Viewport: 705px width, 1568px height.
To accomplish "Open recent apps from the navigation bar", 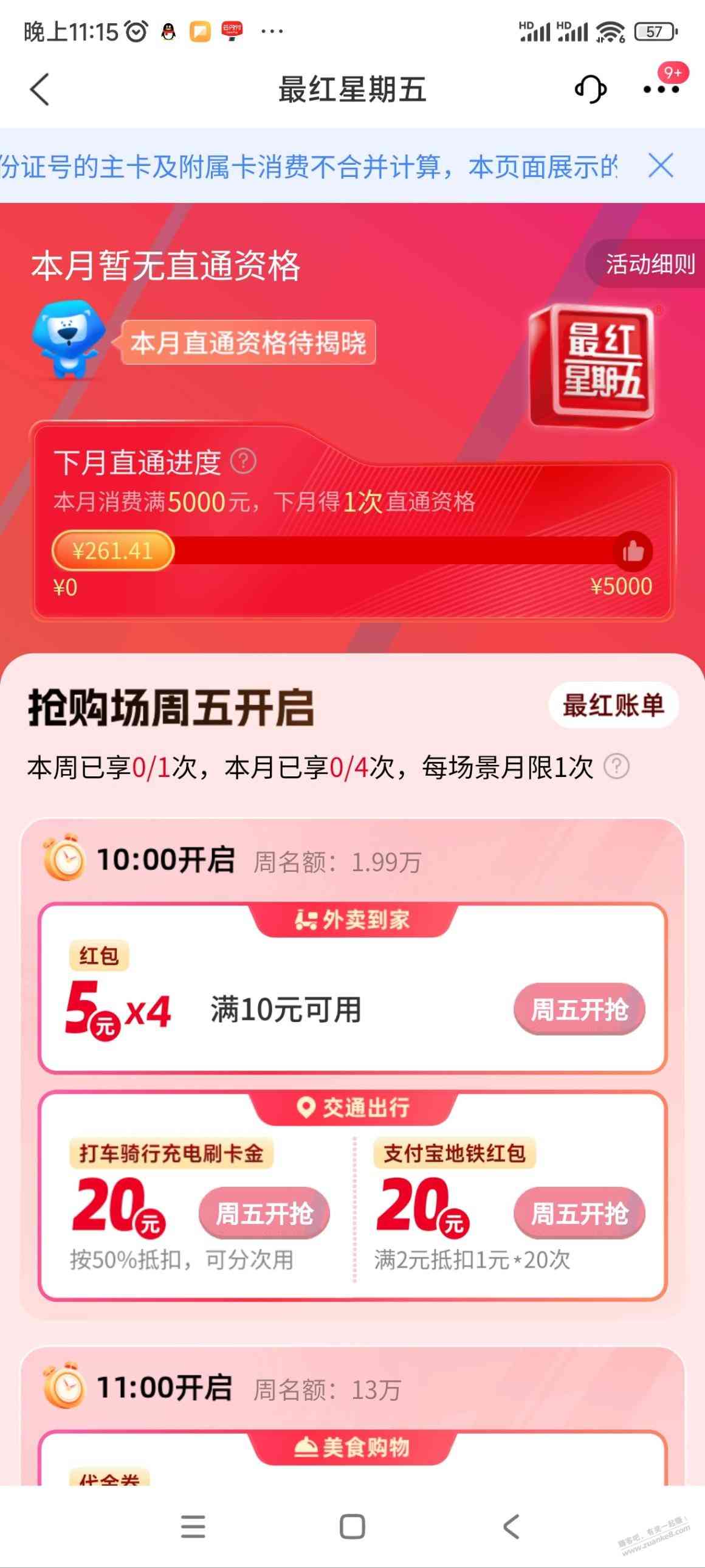I will coord(193,1526).
